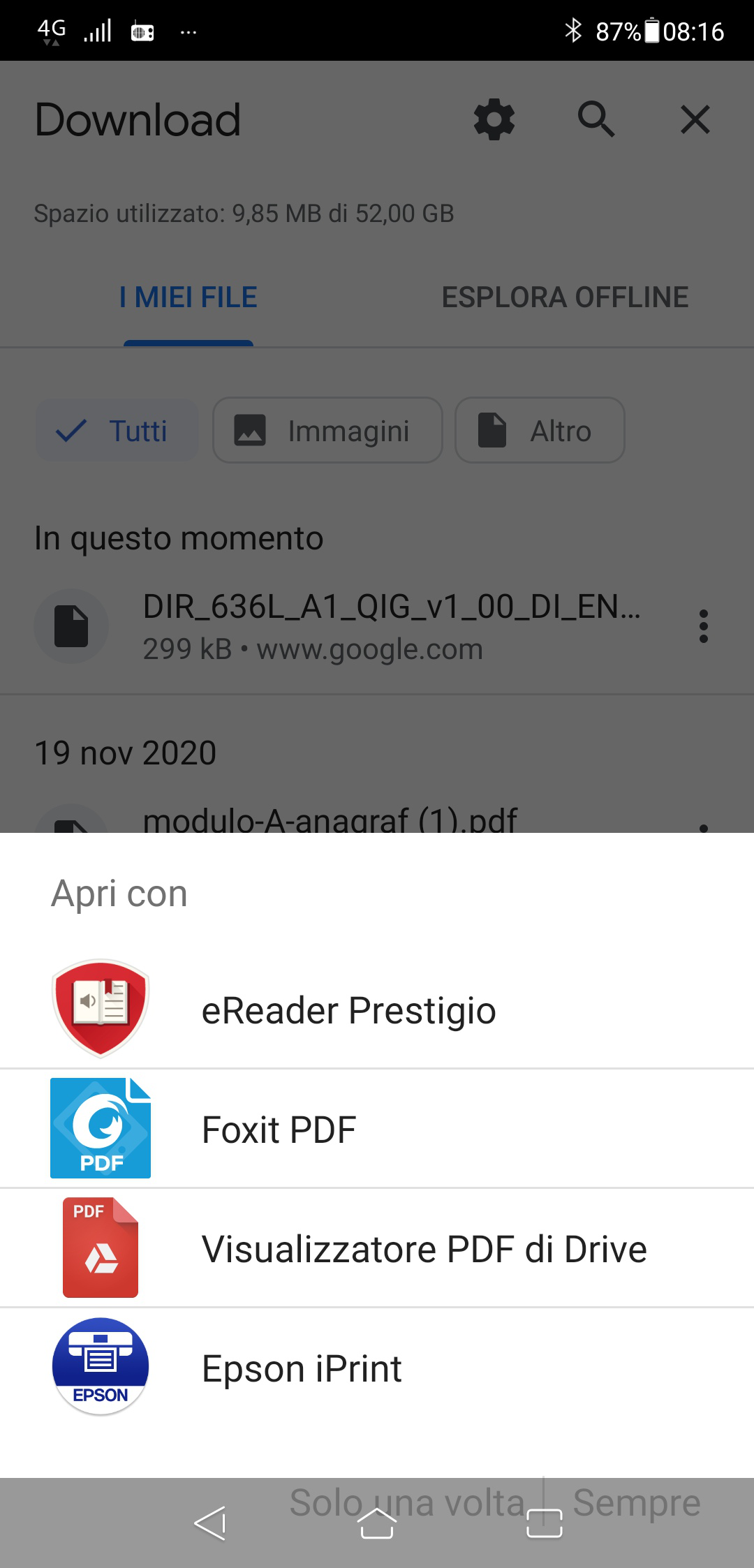This screenshot has height=1568, width=754.
Task: Open with eReader Prestigio
Action: tap(377, 1009)
